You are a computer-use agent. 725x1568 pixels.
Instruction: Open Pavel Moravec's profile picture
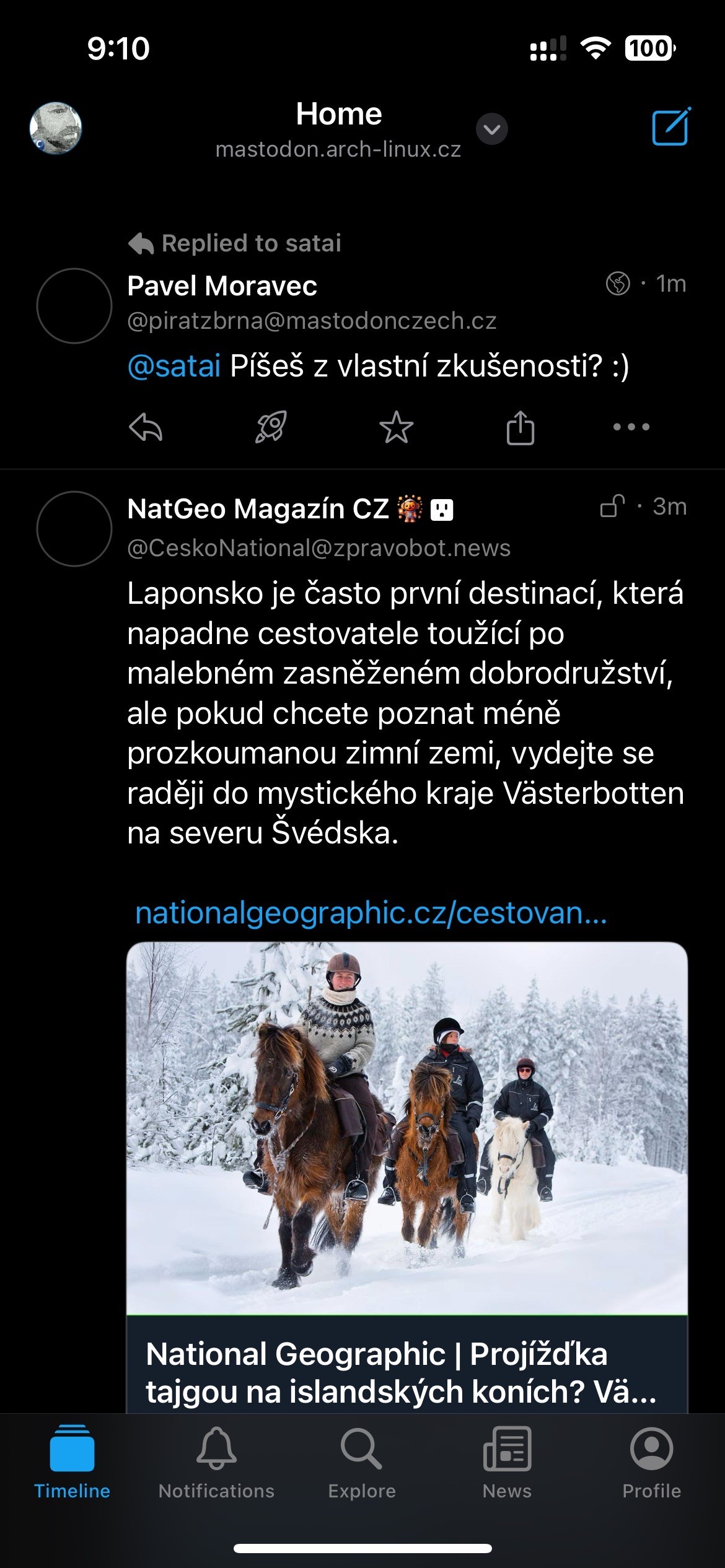pyautogui.click(x=74, y=306)
